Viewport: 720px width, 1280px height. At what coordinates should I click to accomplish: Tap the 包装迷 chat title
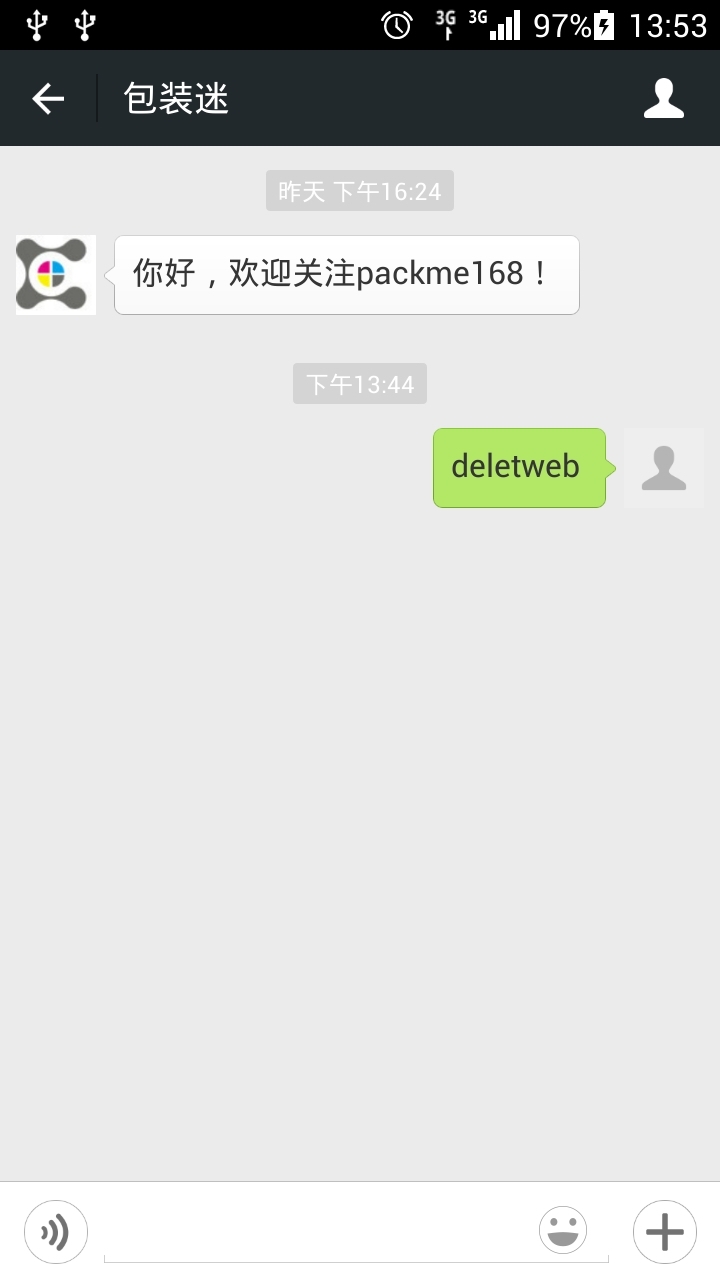coord(175,97)
